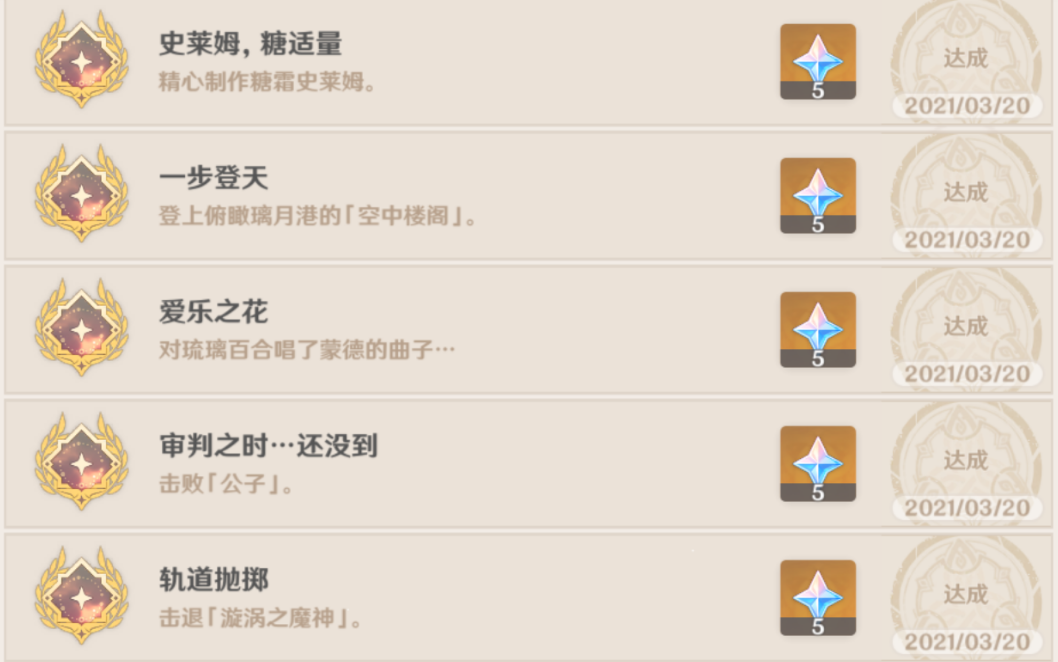This screenshot has height=662, width=1058.
Task: Select the Primogem reward of 轨道抛掷
Action: tap(817, 597)
